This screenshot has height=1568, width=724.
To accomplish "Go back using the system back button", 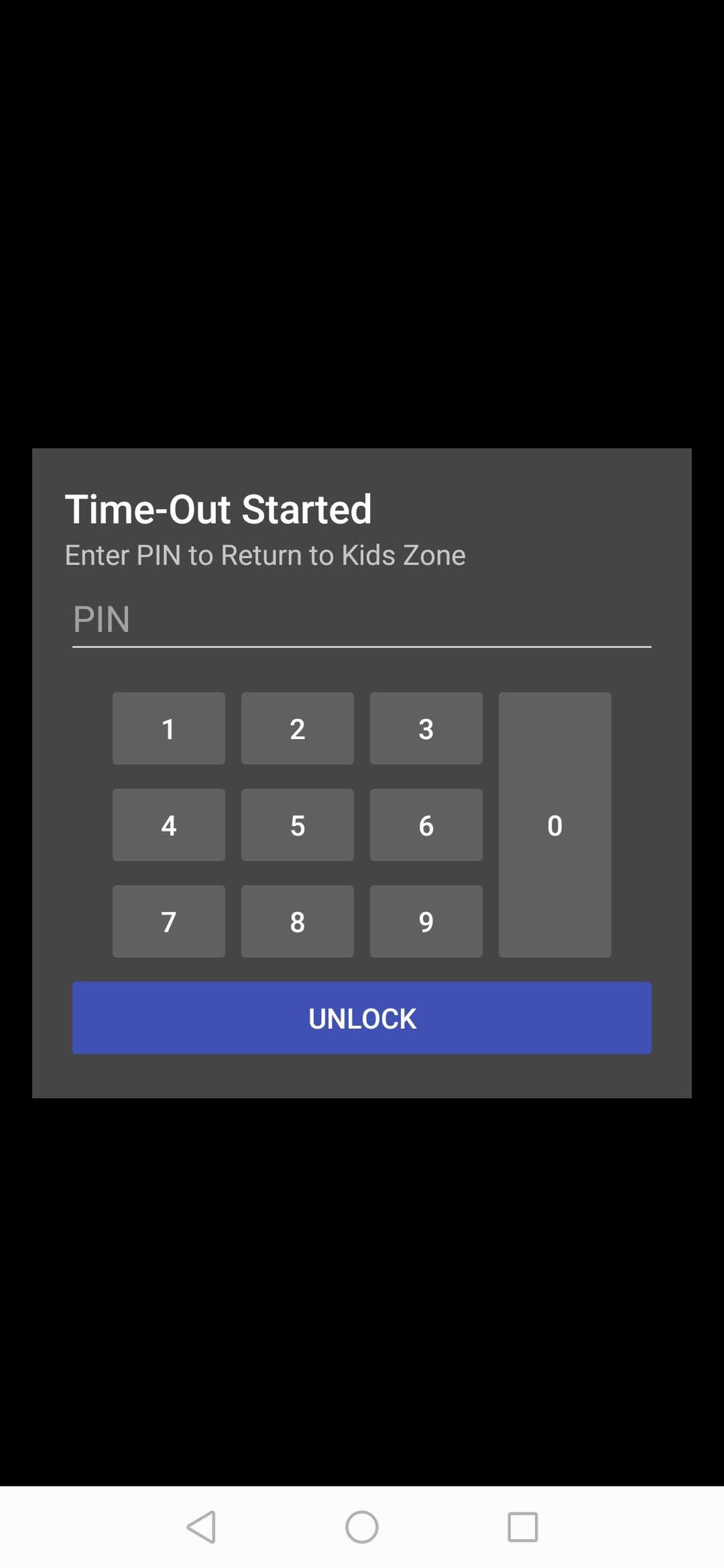I will (201, 1527).
